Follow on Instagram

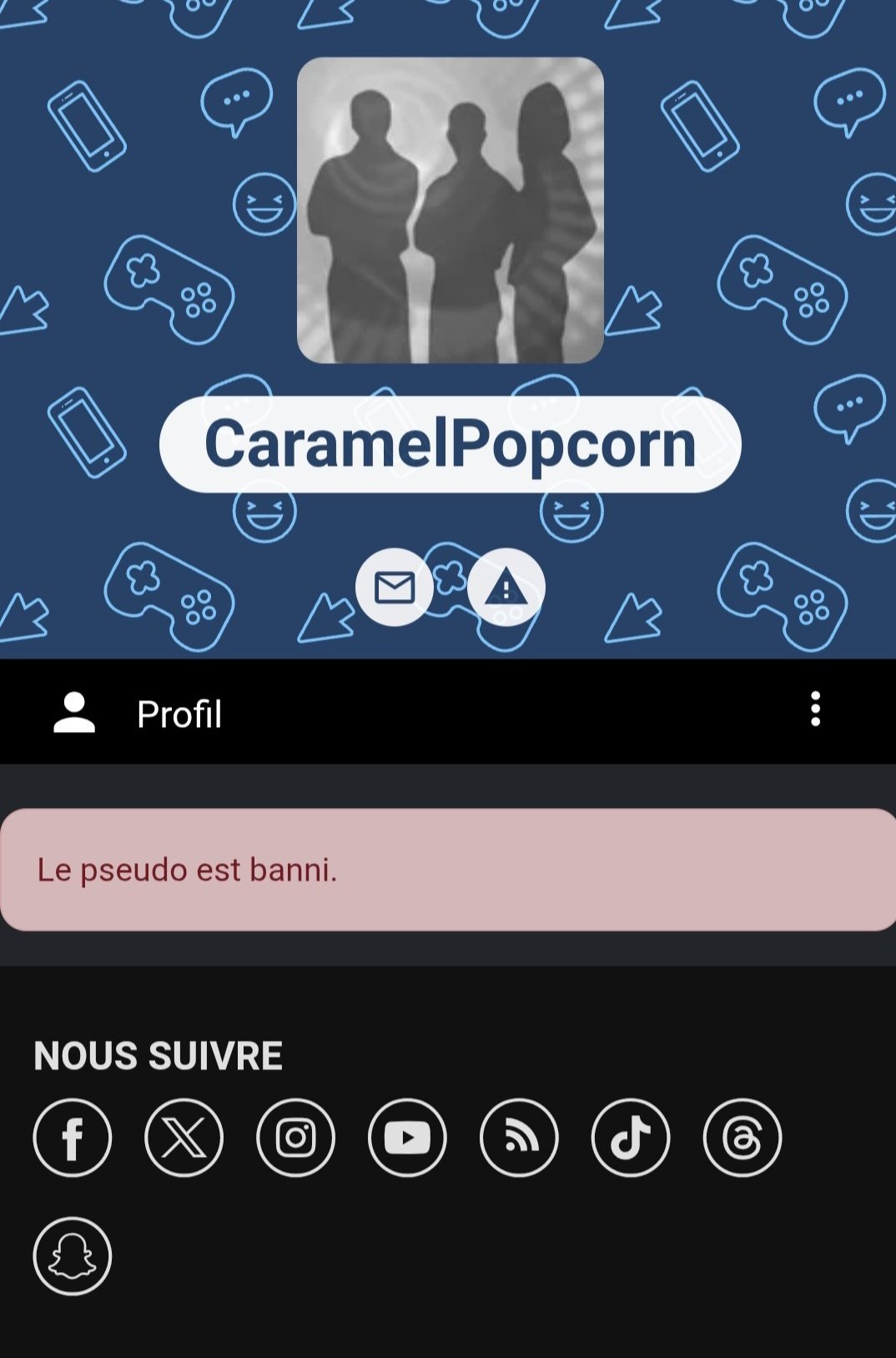295,1138
